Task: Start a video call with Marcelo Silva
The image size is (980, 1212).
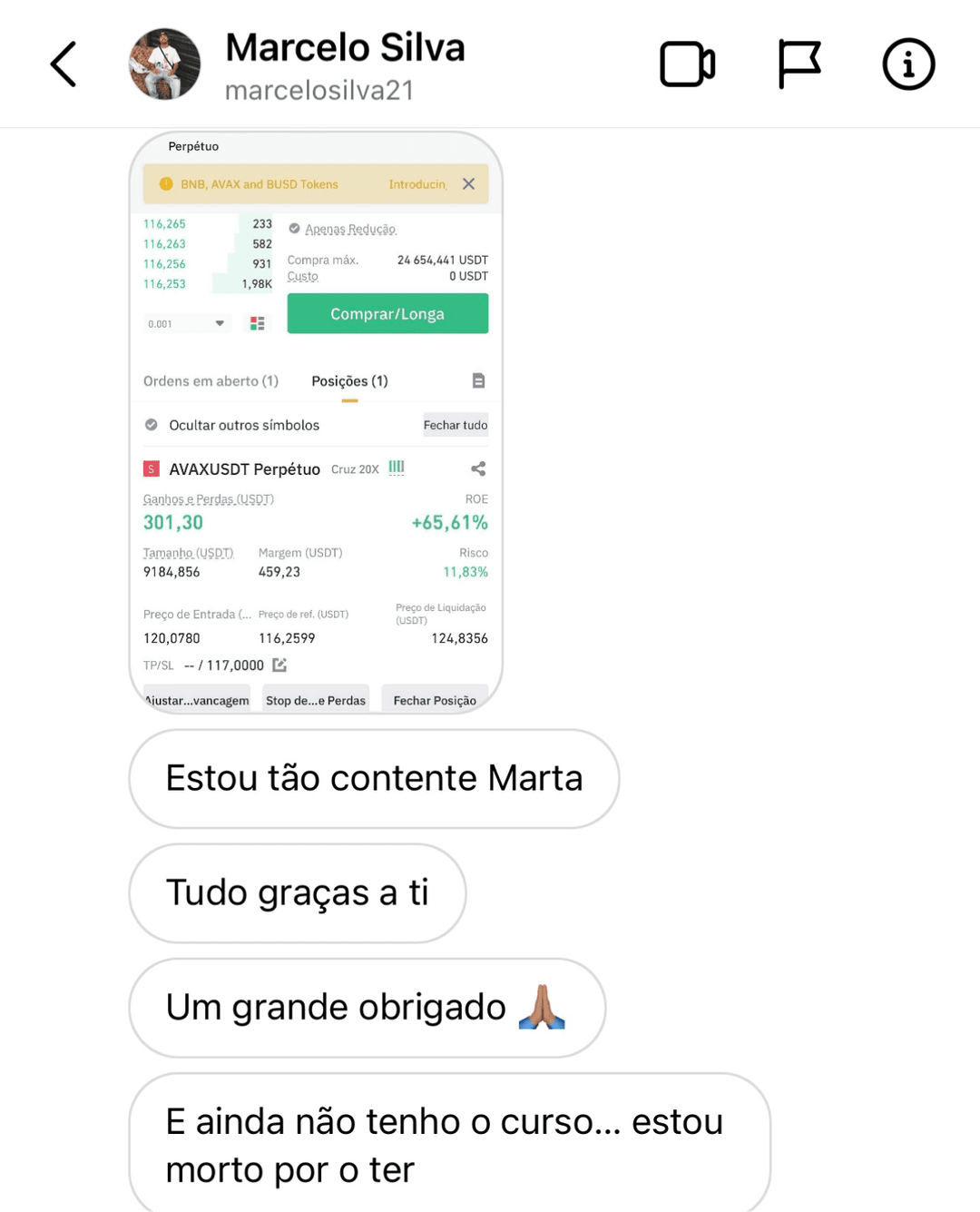Action: coord(687,64)
